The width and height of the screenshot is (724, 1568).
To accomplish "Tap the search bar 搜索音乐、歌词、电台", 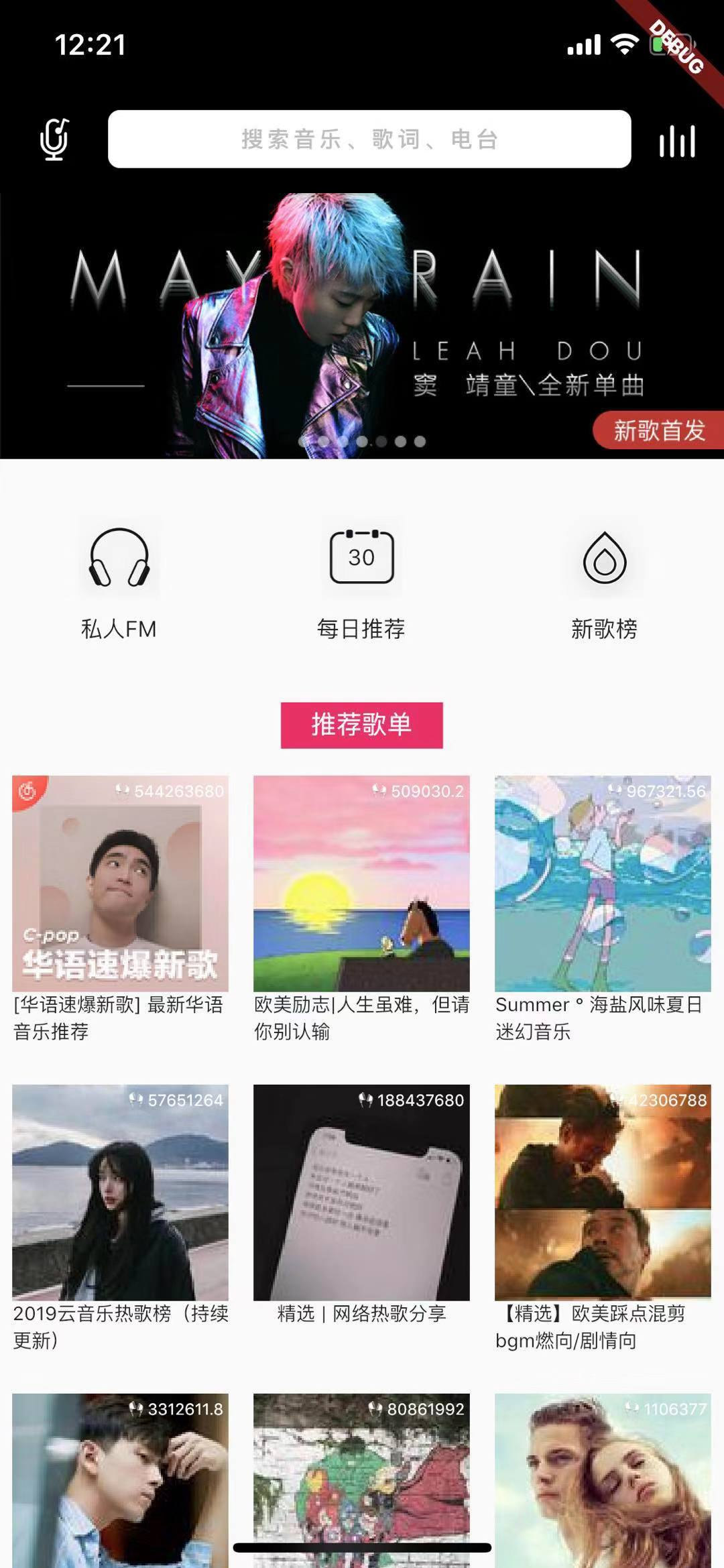I will click(x=369, y=139).
